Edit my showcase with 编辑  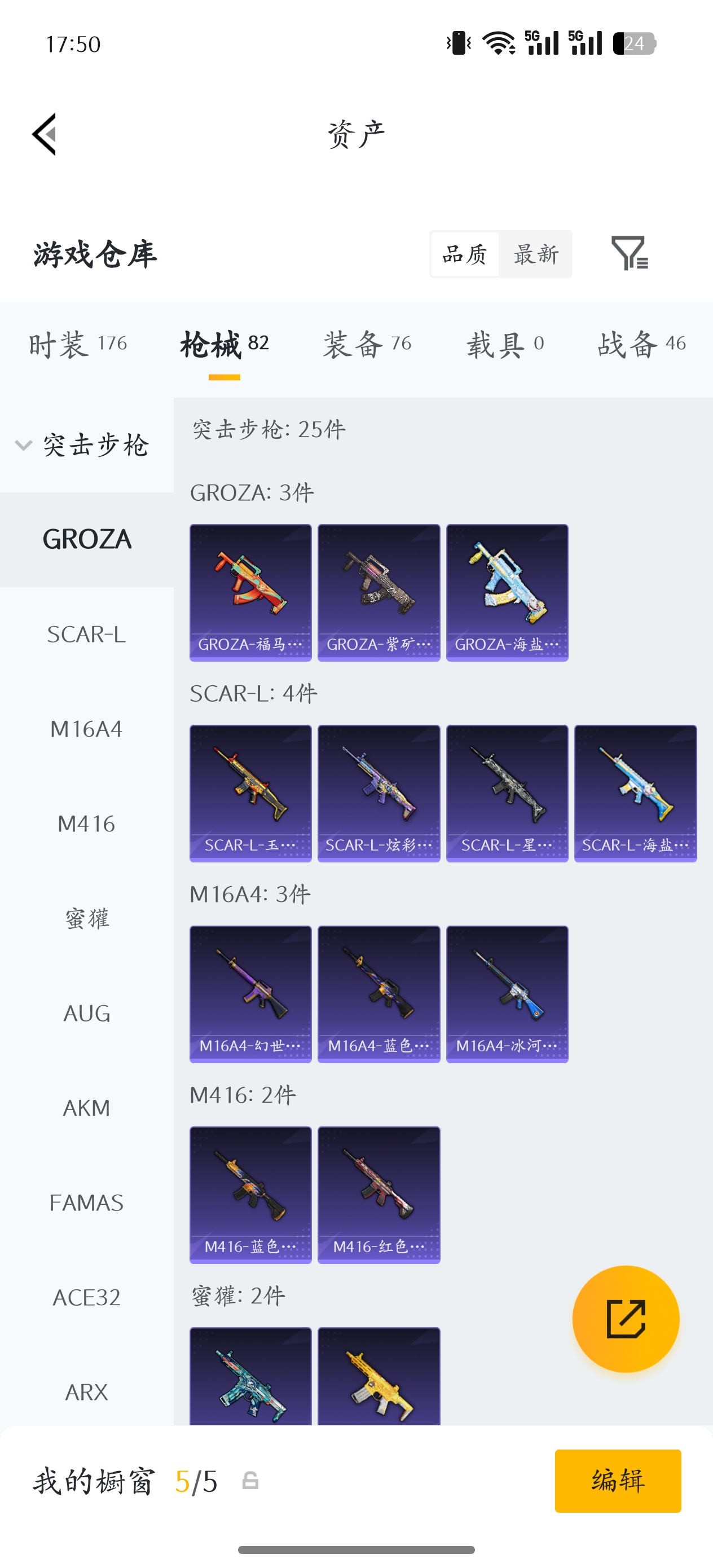coord(618,1481)
